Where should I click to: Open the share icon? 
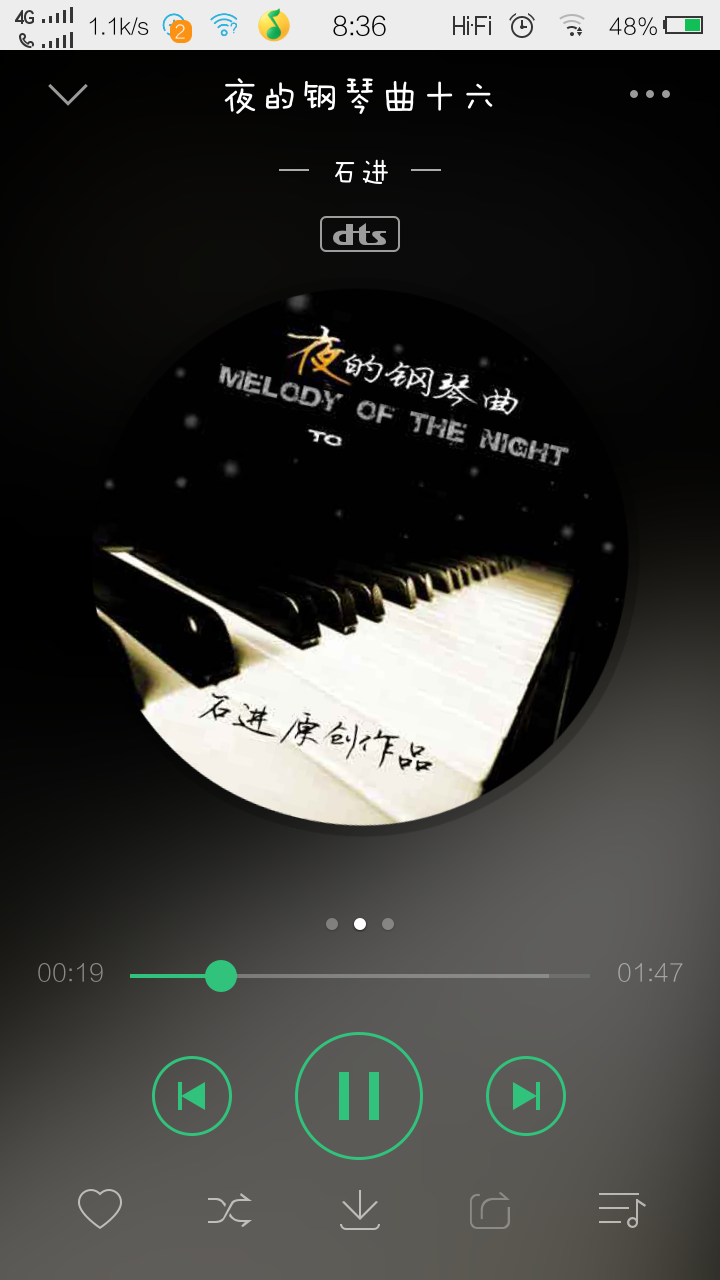point(489,1209)
